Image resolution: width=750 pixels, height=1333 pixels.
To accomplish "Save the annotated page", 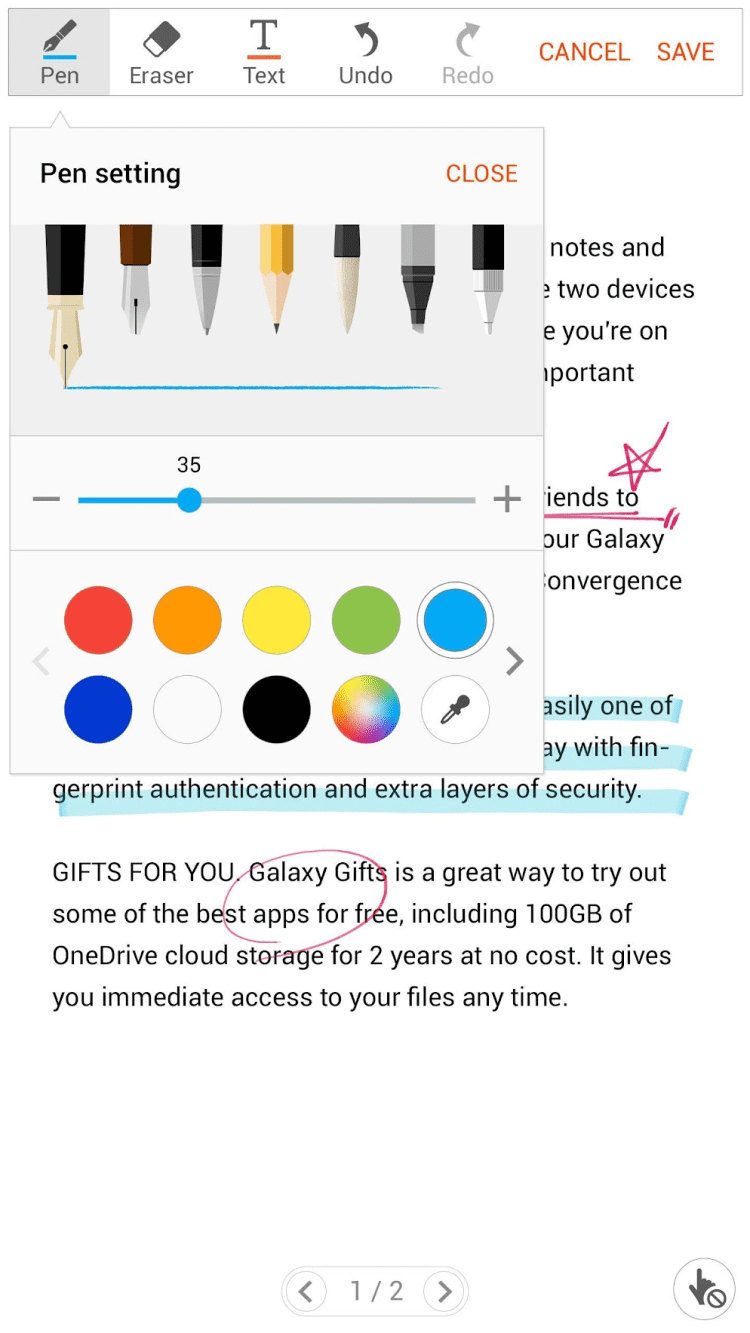I will (685, 52).
